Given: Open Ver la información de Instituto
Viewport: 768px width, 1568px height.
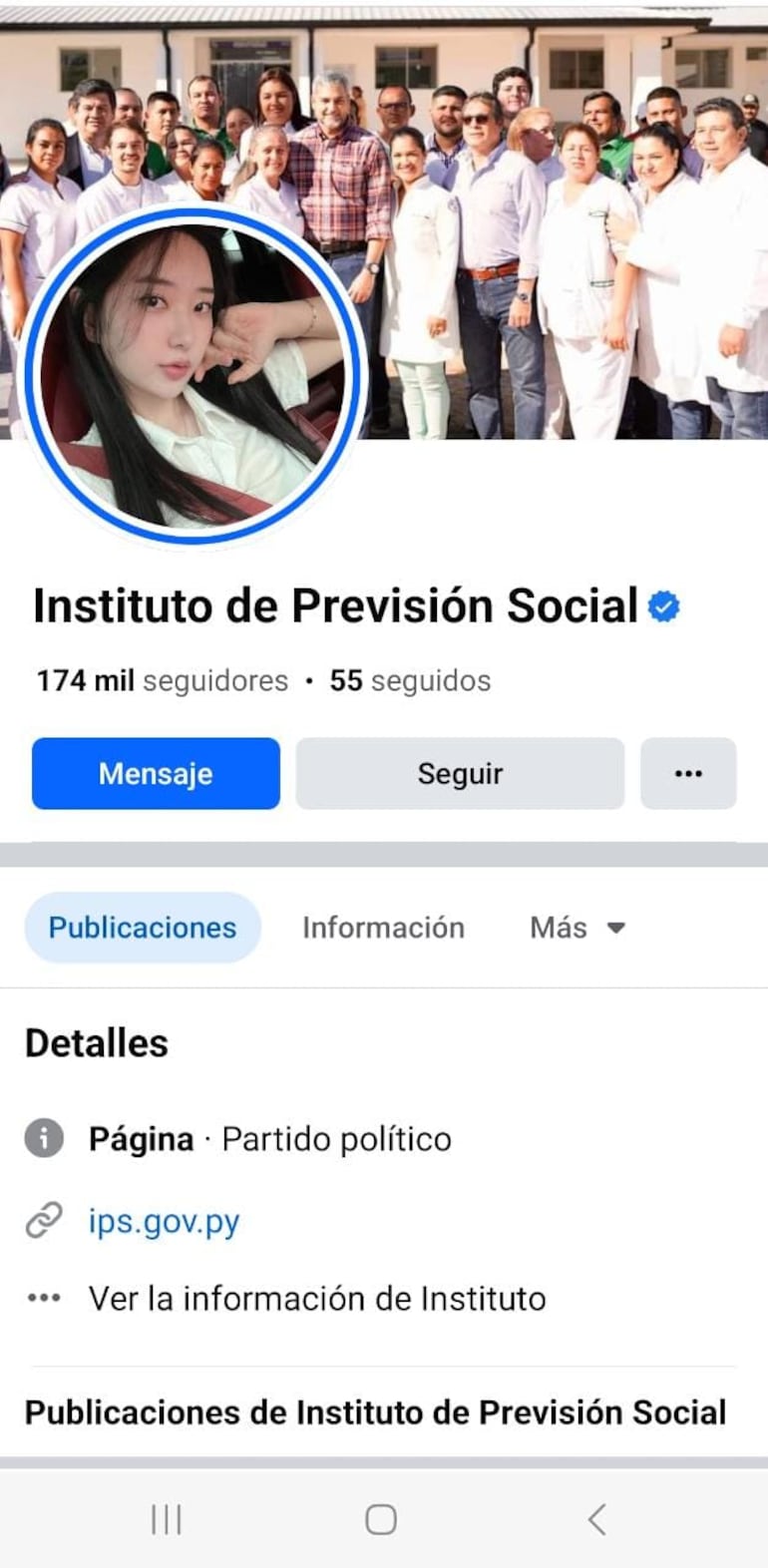Looking at the screenshot, I should pos(316,1298).
